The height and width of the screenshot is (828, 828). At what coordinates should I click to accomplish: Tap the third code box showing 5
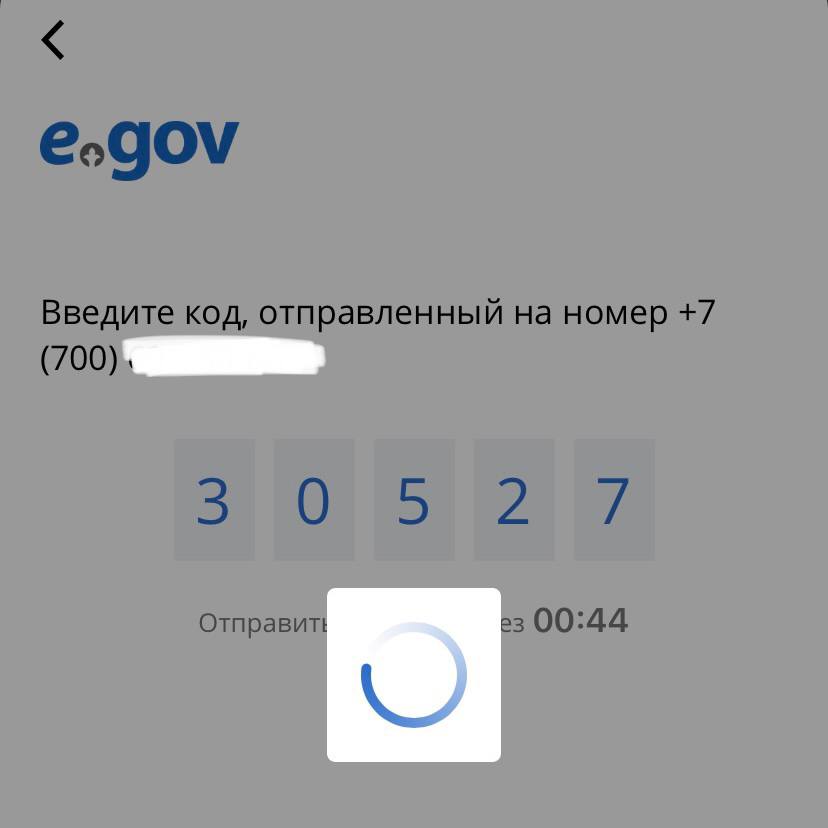(414, 500)
